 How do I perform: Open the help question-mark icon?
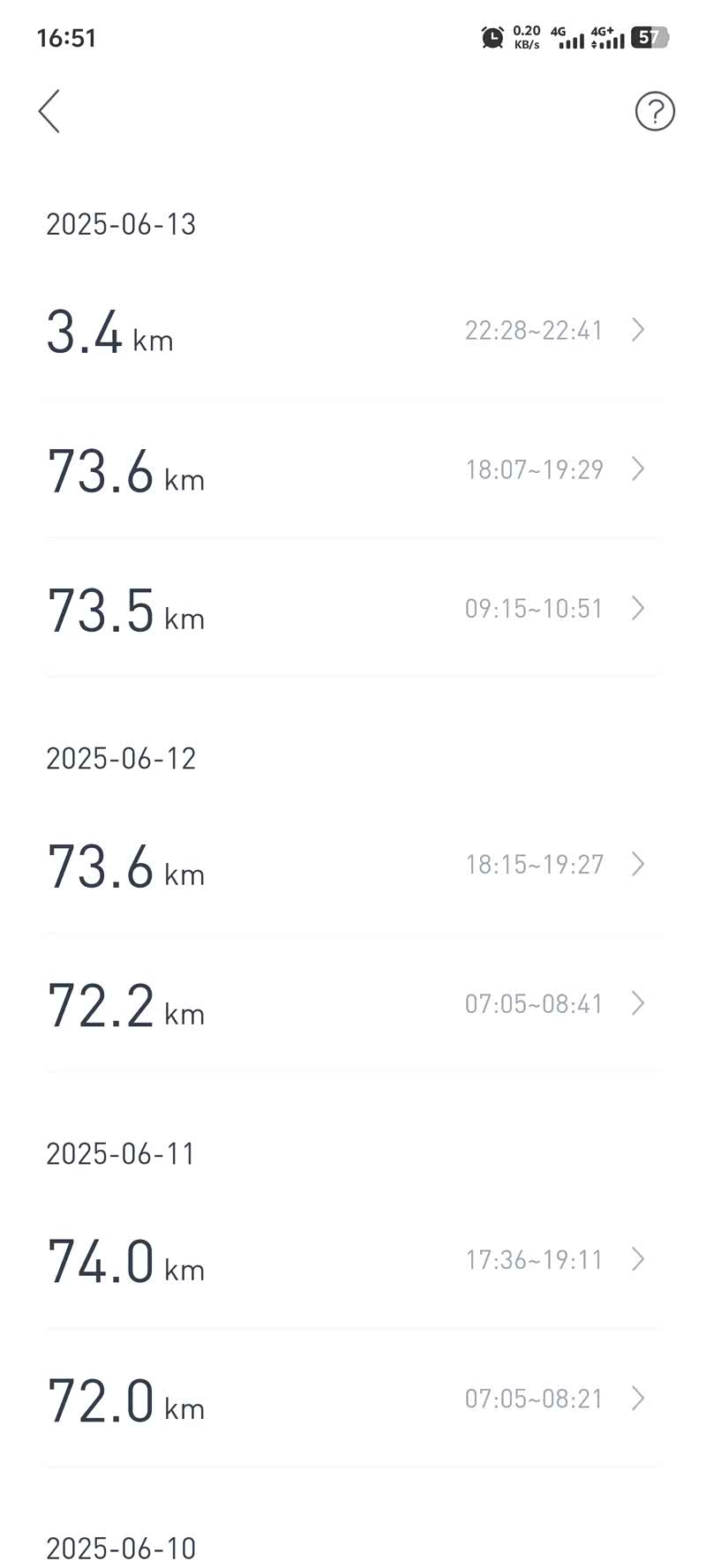[x=655, y=111]
